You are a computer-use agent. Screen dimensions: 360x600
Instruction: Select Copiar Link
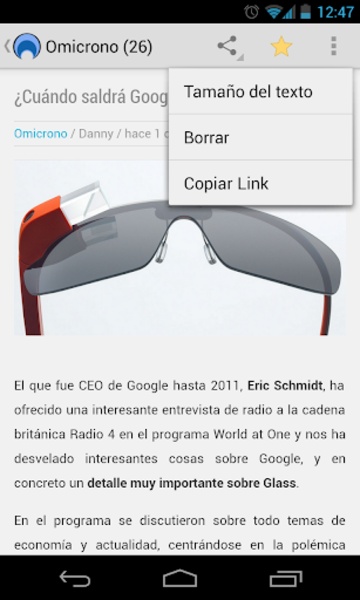click(261, 183)
